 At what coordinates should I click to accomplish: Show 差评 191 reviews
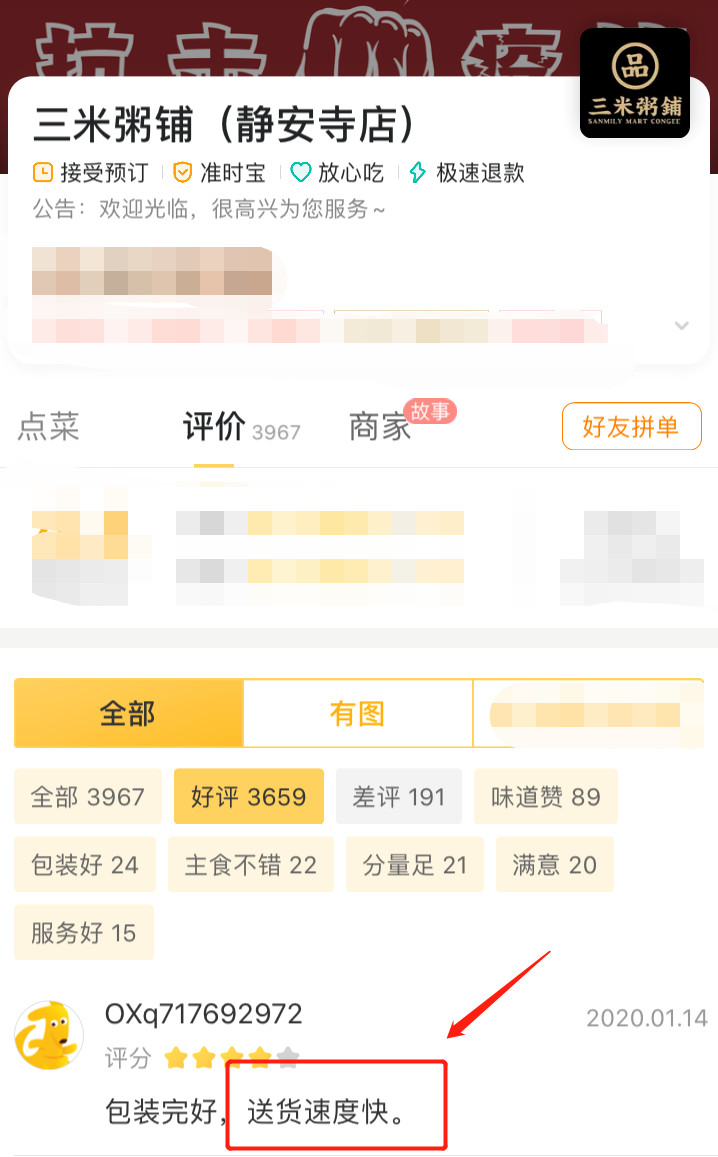coord(398,797)
